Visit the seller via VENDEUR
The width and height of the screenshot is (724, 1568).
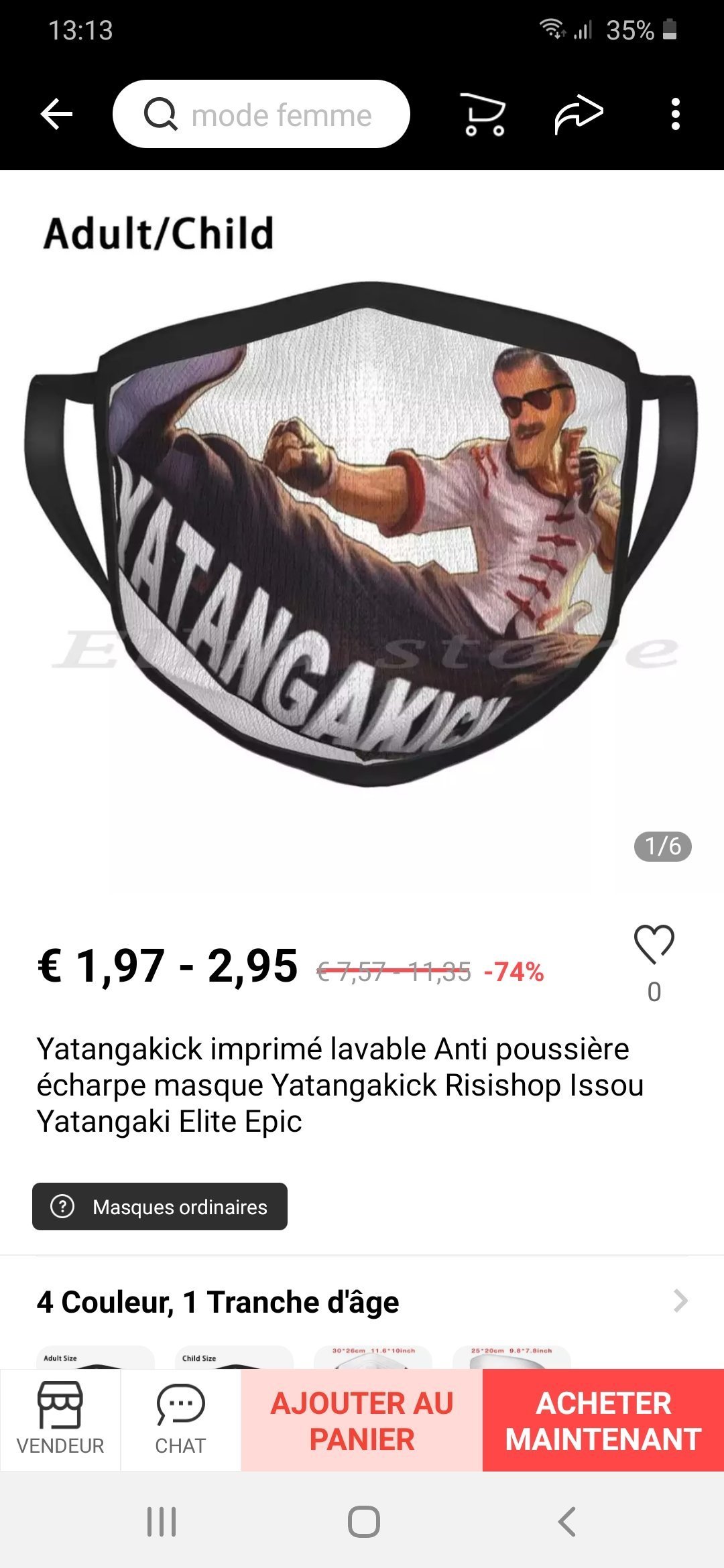[60, 1419]
